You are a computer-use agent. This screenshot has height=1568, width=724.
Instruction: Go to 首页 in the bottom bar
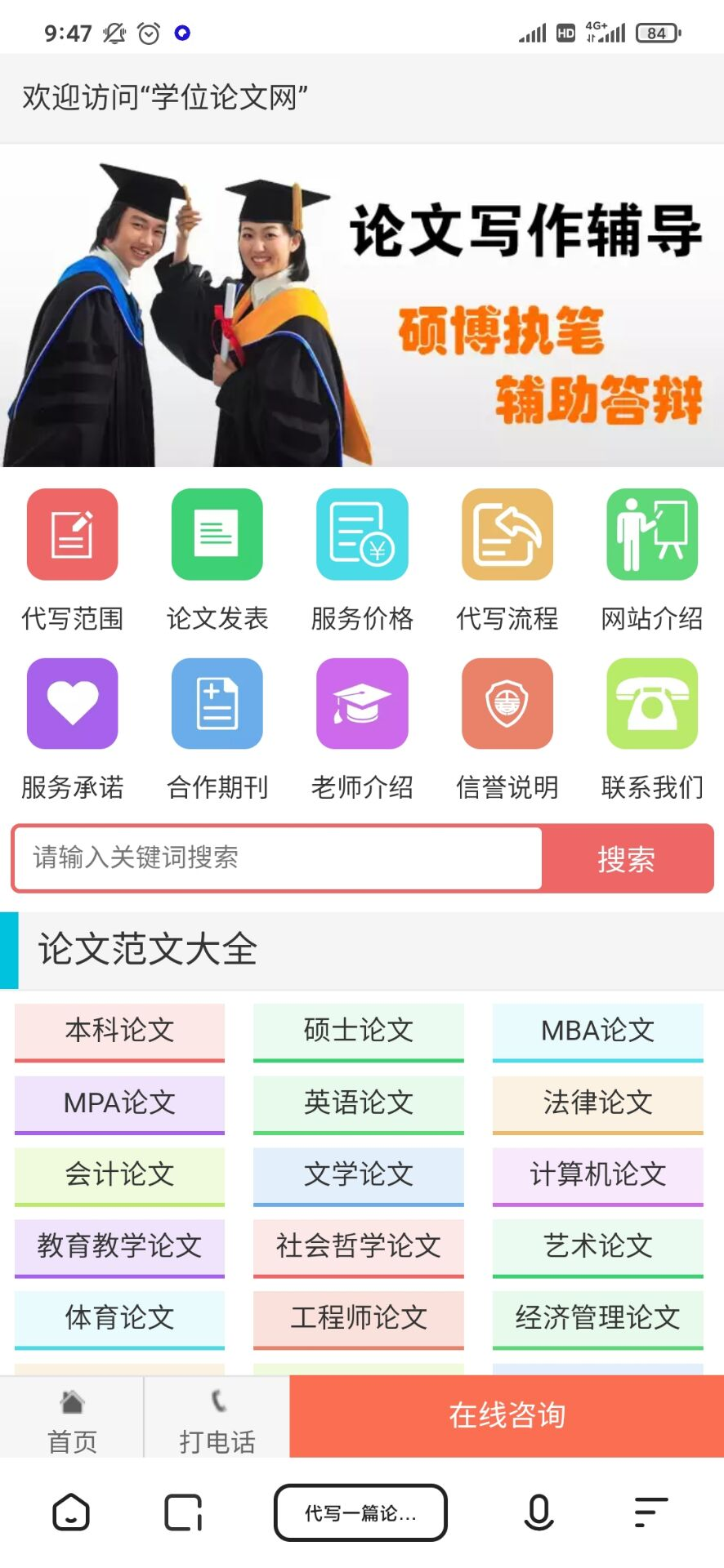click(x=72, y=1419)
